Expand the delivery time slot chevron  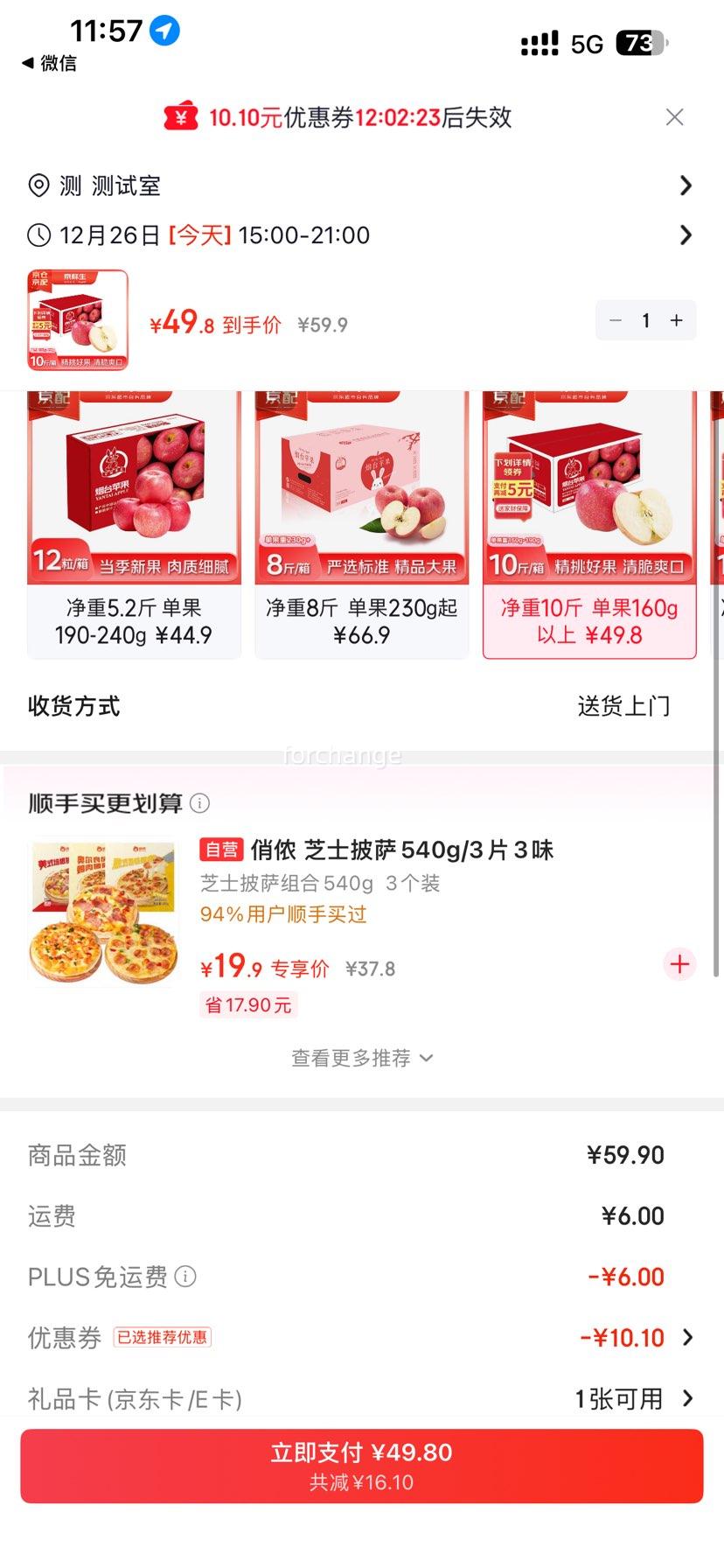(x=686, y=234)
